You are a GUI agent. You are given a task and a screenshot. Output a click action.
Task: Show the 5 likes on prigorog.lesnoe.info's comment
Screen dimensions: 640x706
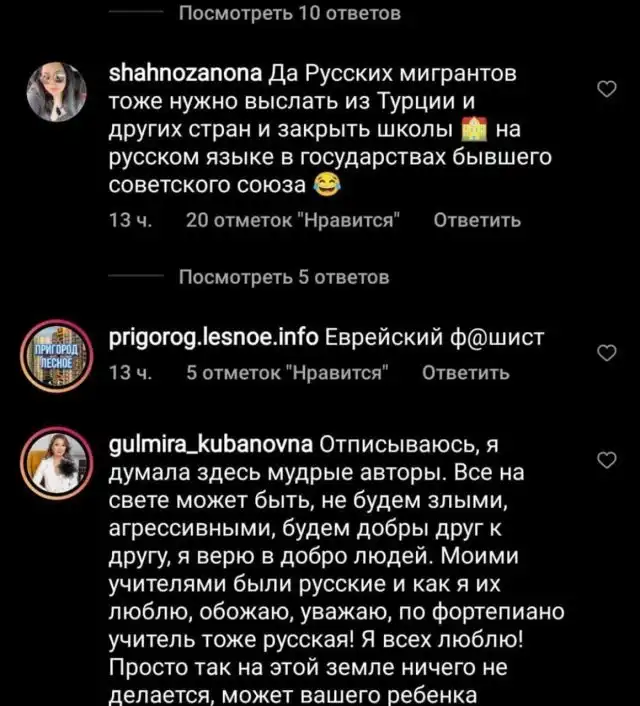[288, 372]
